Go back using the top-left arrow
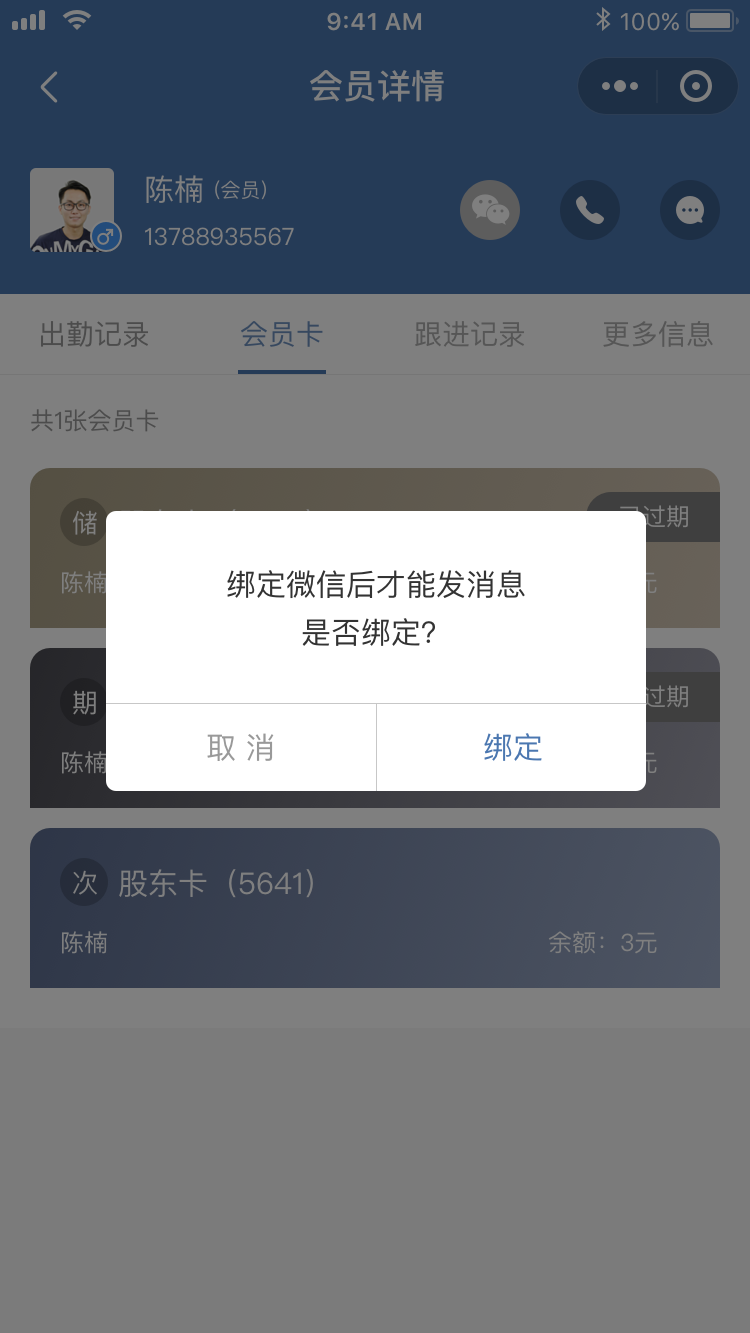Screen dimensions: 750x1333 click(x=49, y=87)
